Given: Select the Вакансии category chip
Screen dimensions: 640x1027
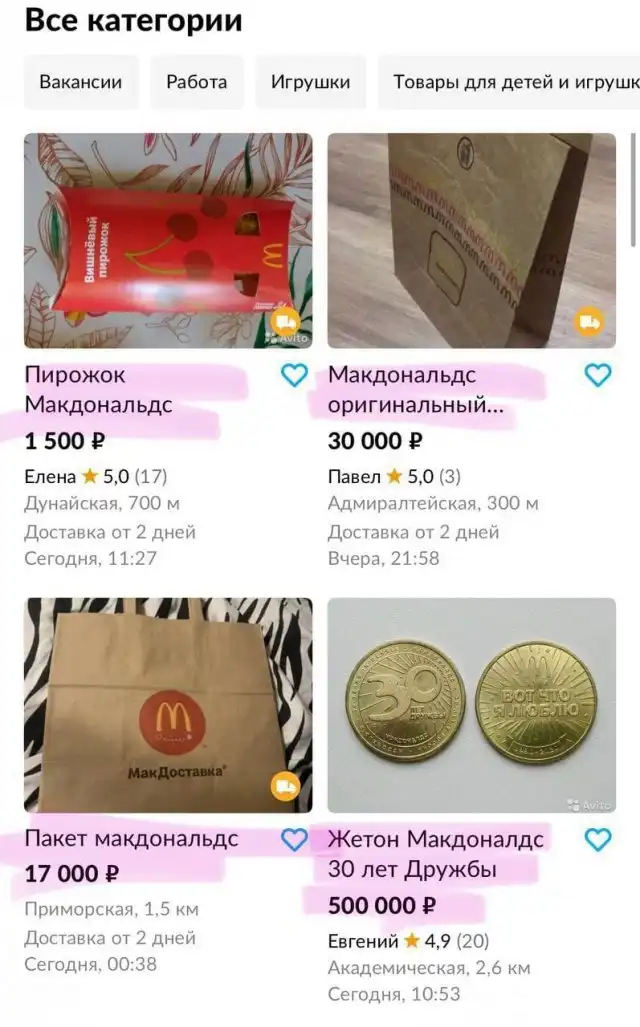Looking at the screenshot, I should tap(80, 82).
